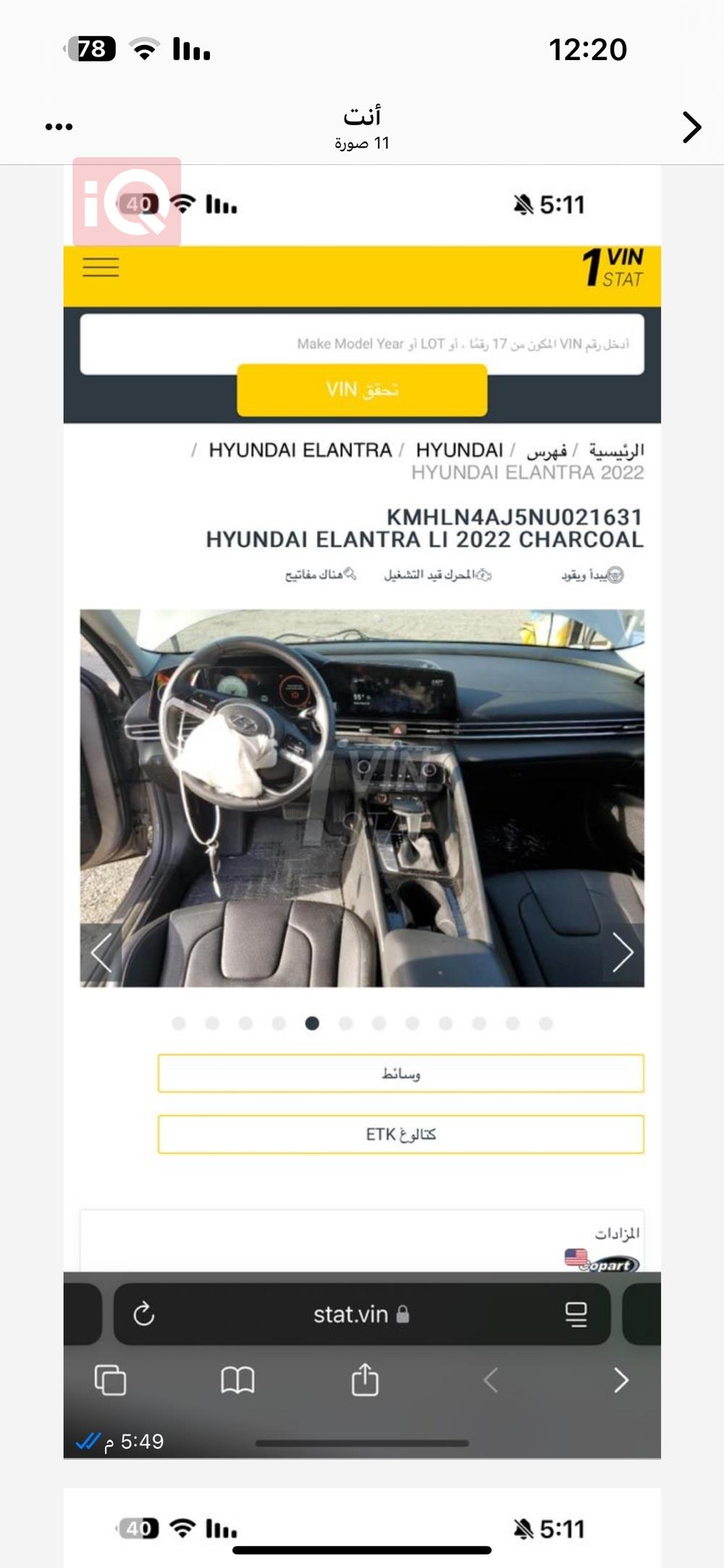Tap the padlock icon next to stat.vin
This screenshot has width=724, height=1568.
coord(405,1315)
